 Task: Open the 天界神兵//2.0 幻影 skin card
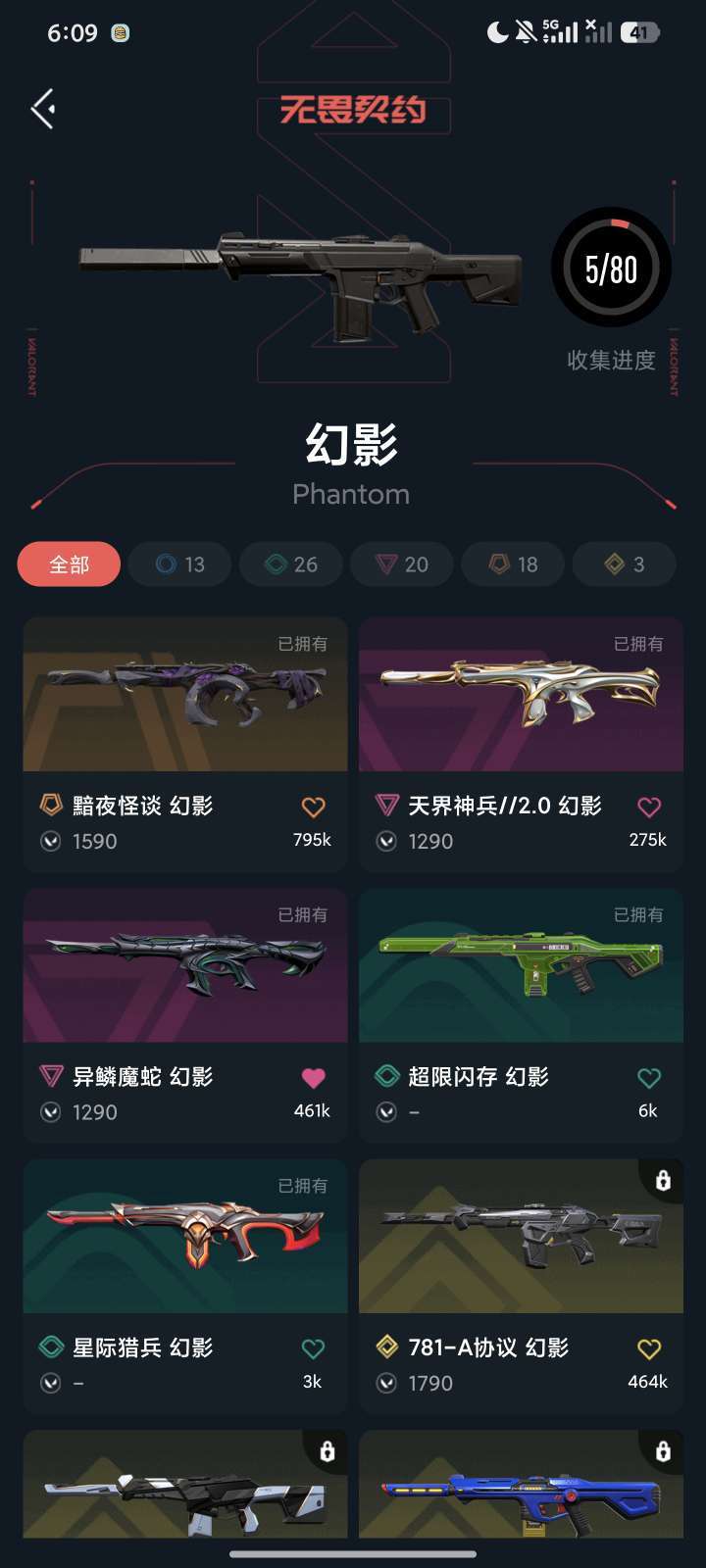[521, 696]
